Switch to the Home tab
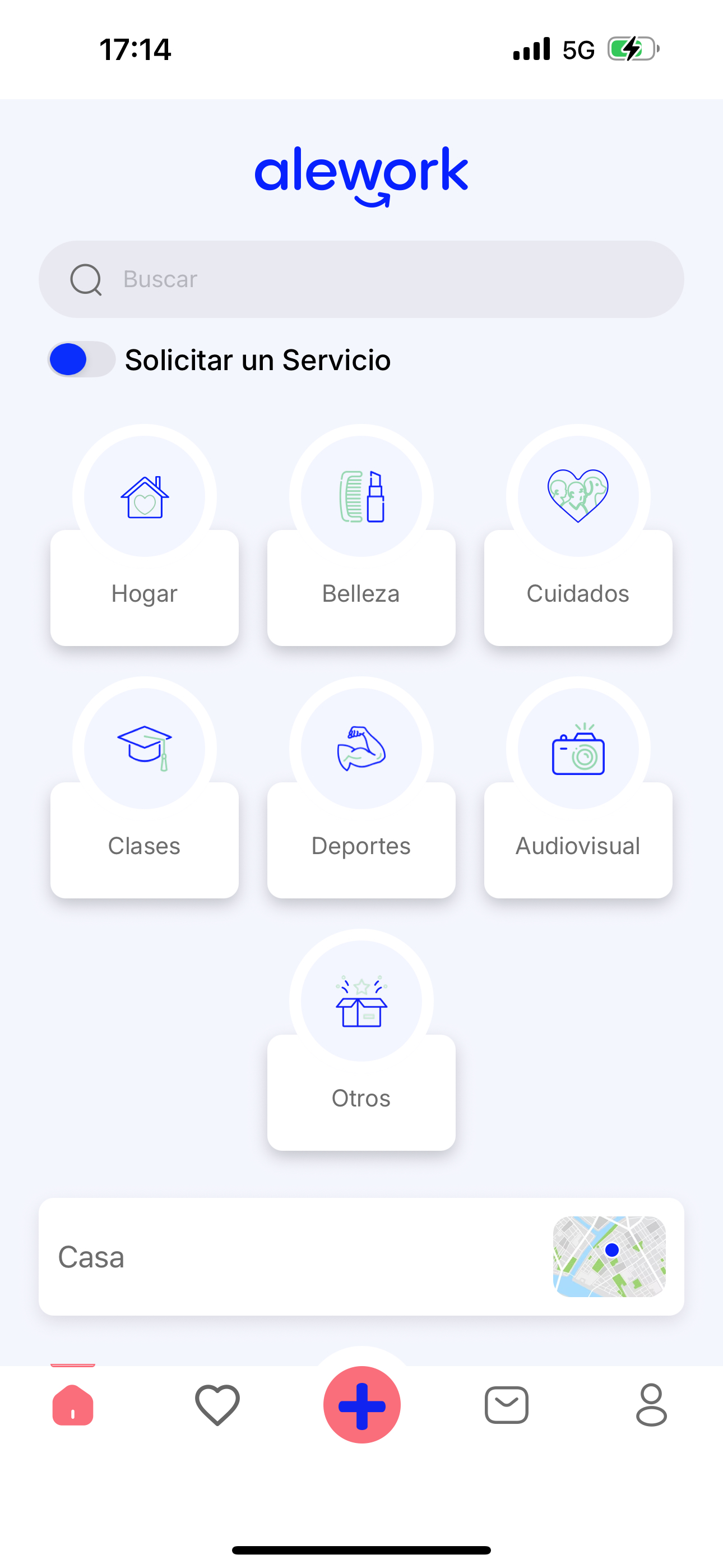 click(x=72, y=1404)
